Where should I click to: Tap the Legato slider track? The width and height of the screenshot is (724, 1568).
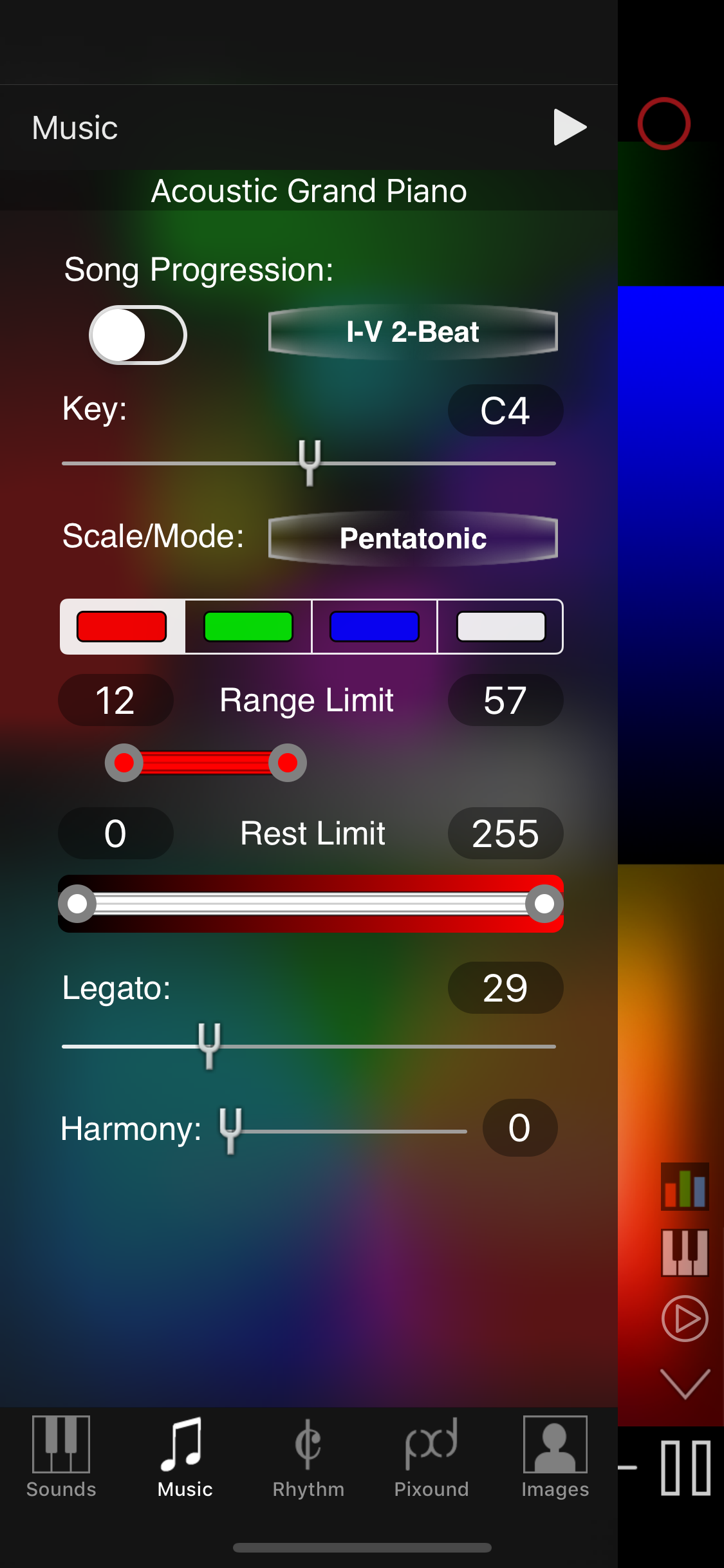click(x=309, y=1046)
